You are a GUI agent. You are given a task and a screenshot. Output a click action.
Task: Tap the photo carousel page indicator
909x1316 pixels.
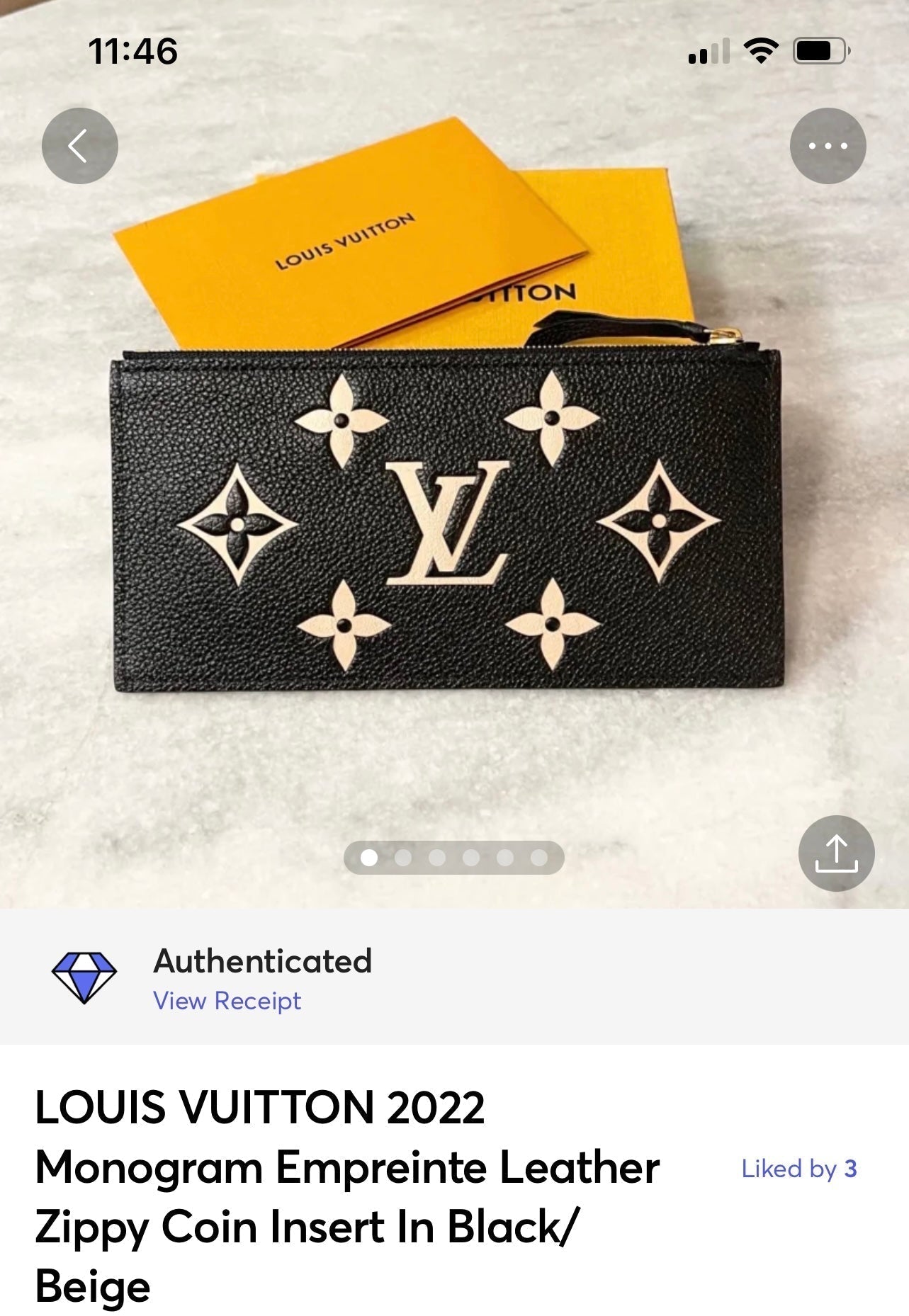pos(453,858)
